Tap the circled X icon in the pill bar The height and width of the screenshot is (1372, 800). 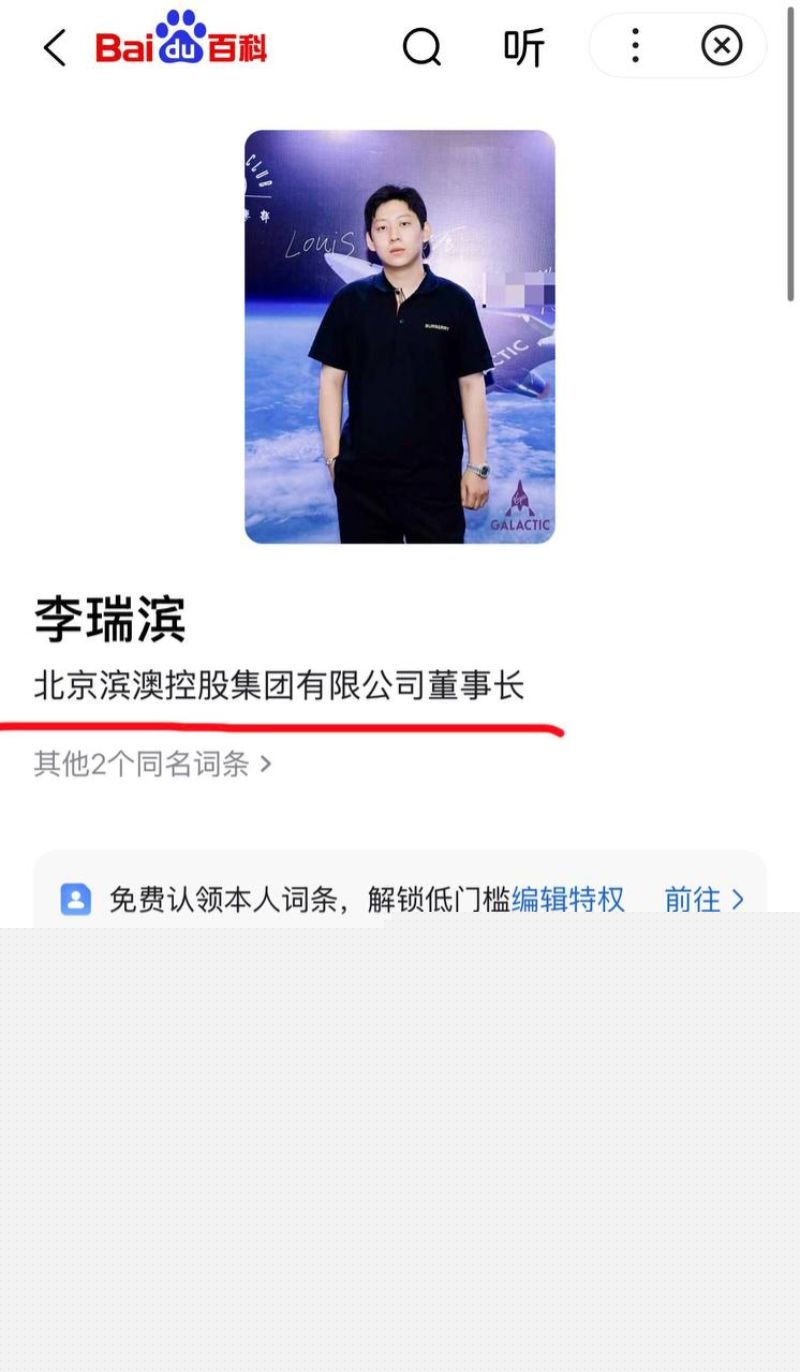[721, 46]
